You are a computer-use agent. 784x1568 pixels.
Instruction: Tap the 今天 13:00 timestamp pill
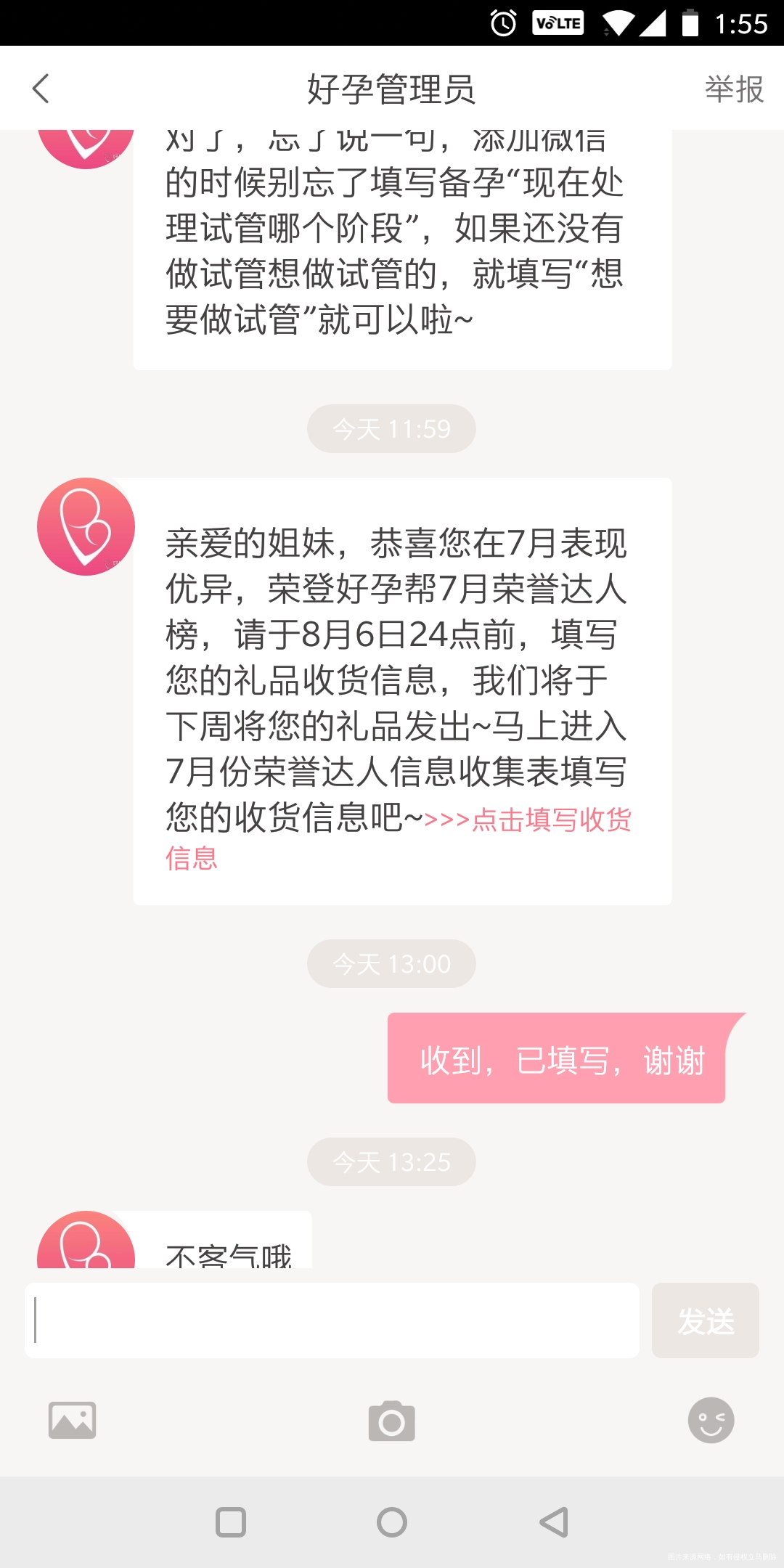(391, 963)
